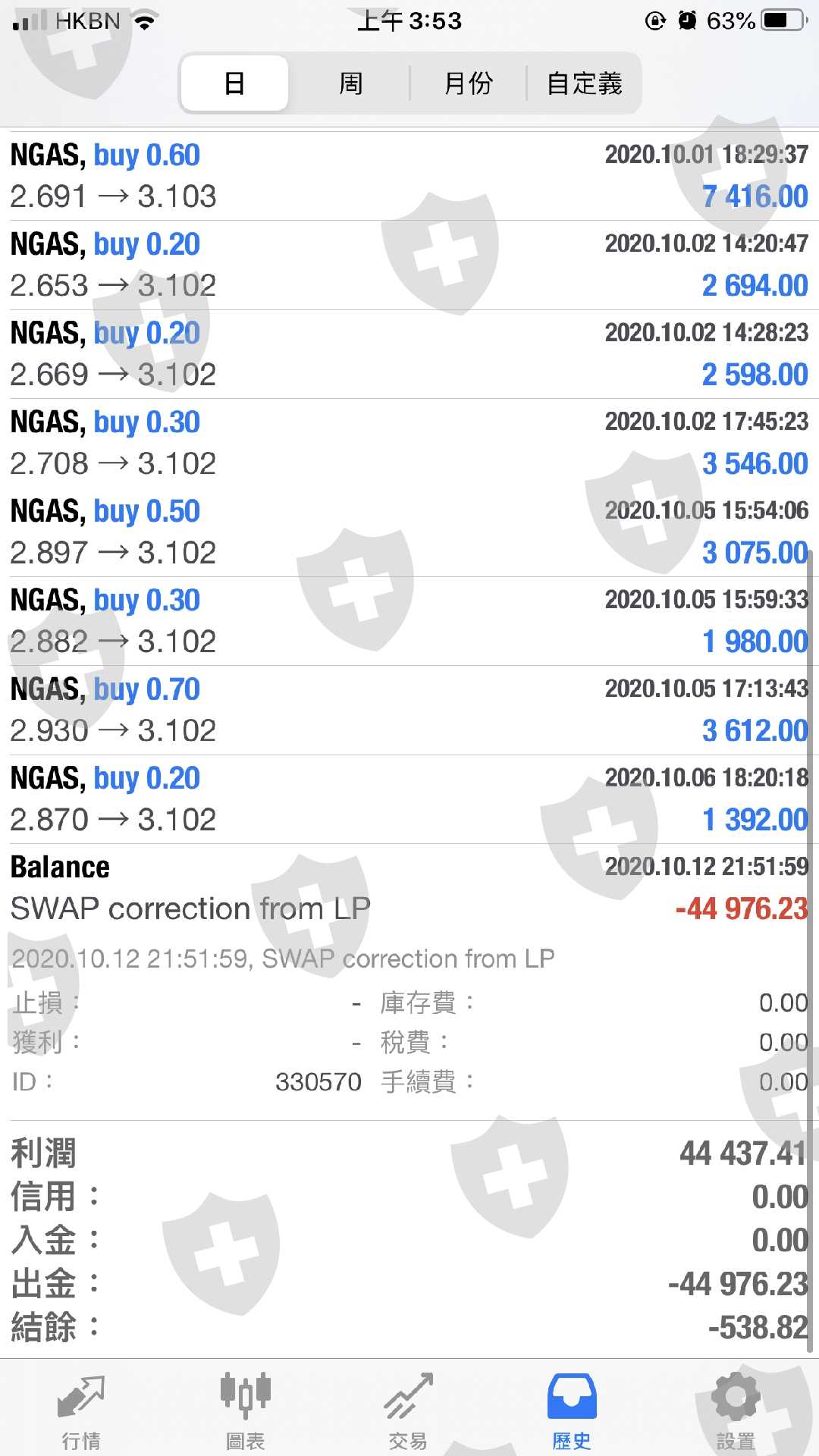Collapse the SWAP correction Balance entry
The image size is (819, 1456).
click(409, 888)
